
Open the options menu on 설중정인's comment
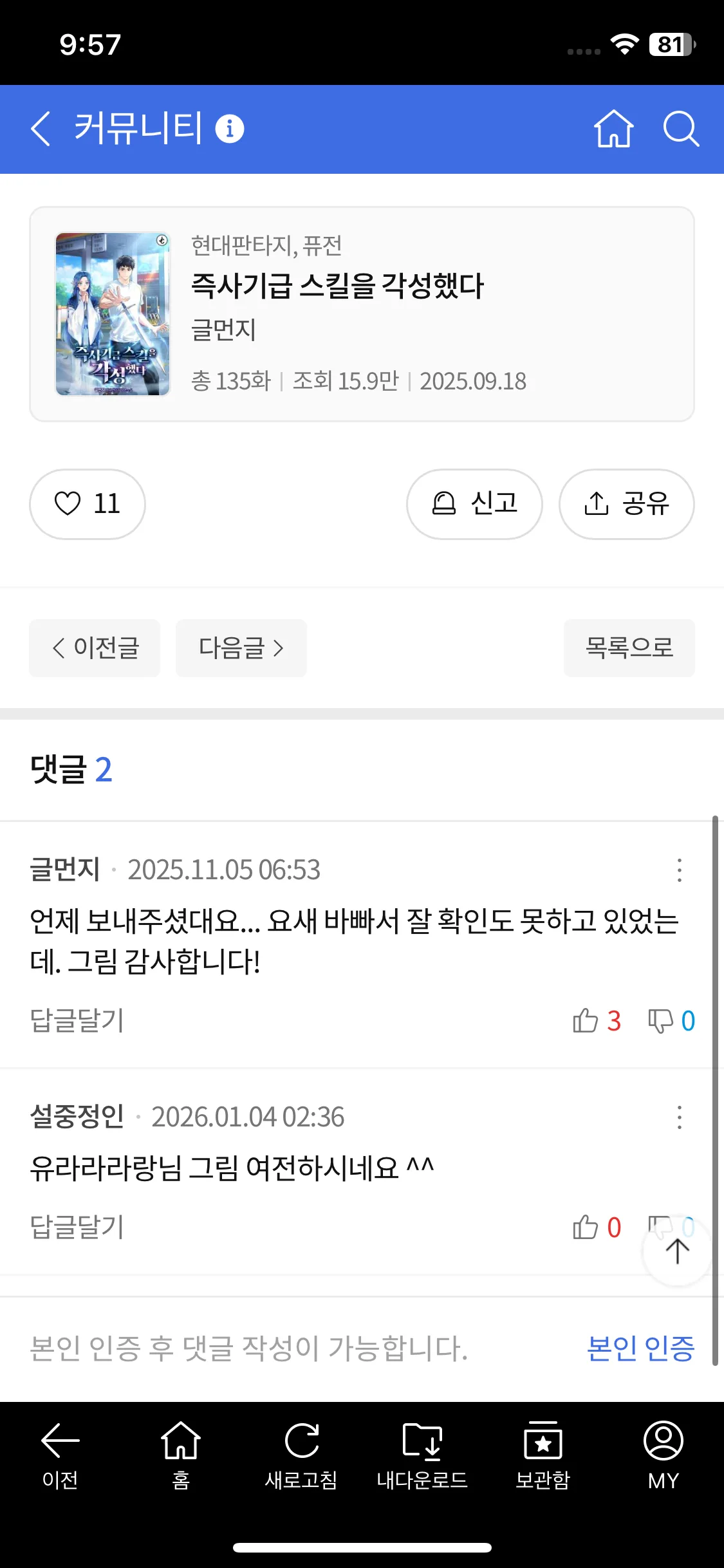pyautogui.click(x=679, y=1117)
